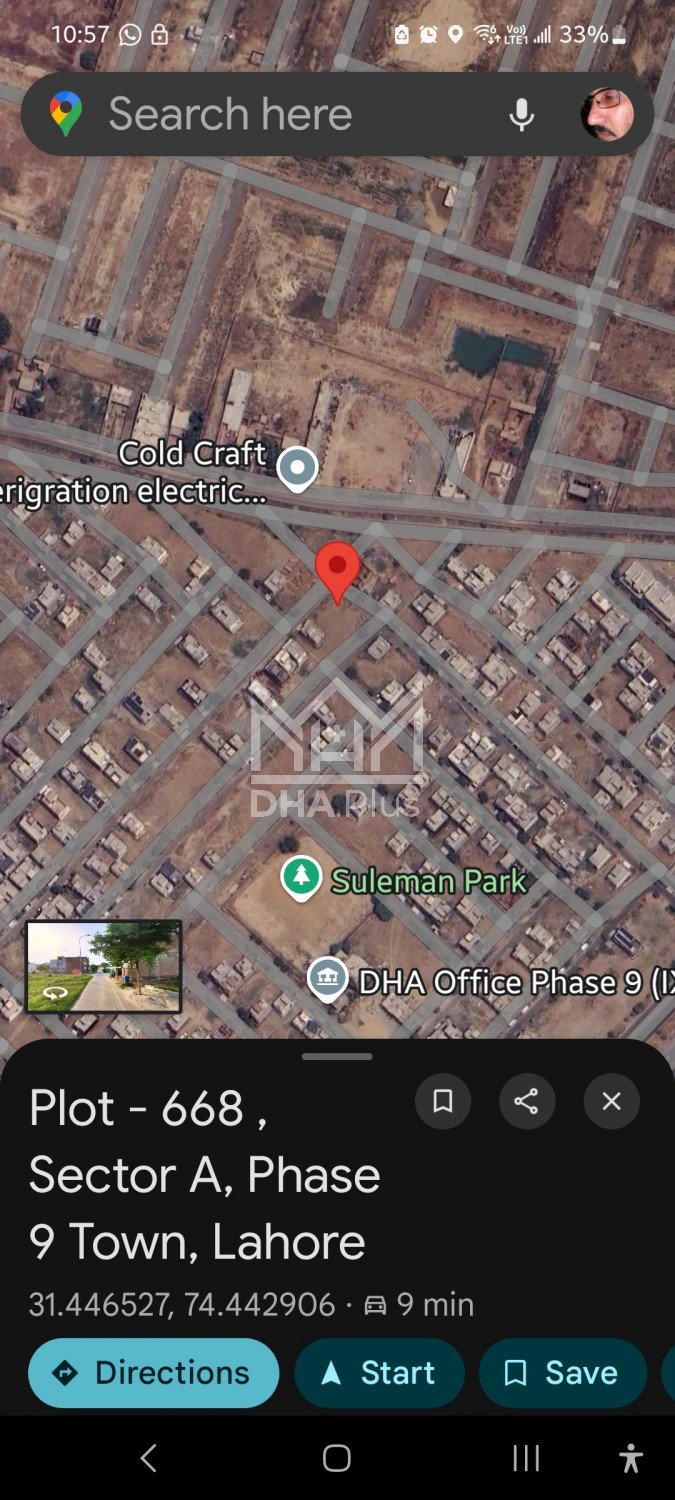Viewport: 675px width, 1500px height.
Task: Open the account profile picture
Action: point(607,114)
